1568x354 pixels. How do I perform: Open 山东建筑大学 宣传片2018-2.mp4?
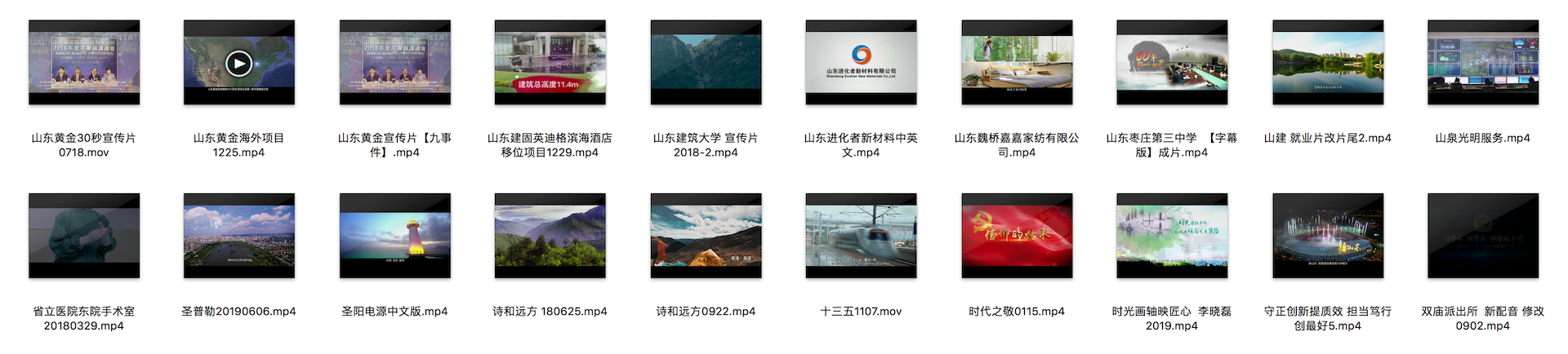(x=706, y=63)
